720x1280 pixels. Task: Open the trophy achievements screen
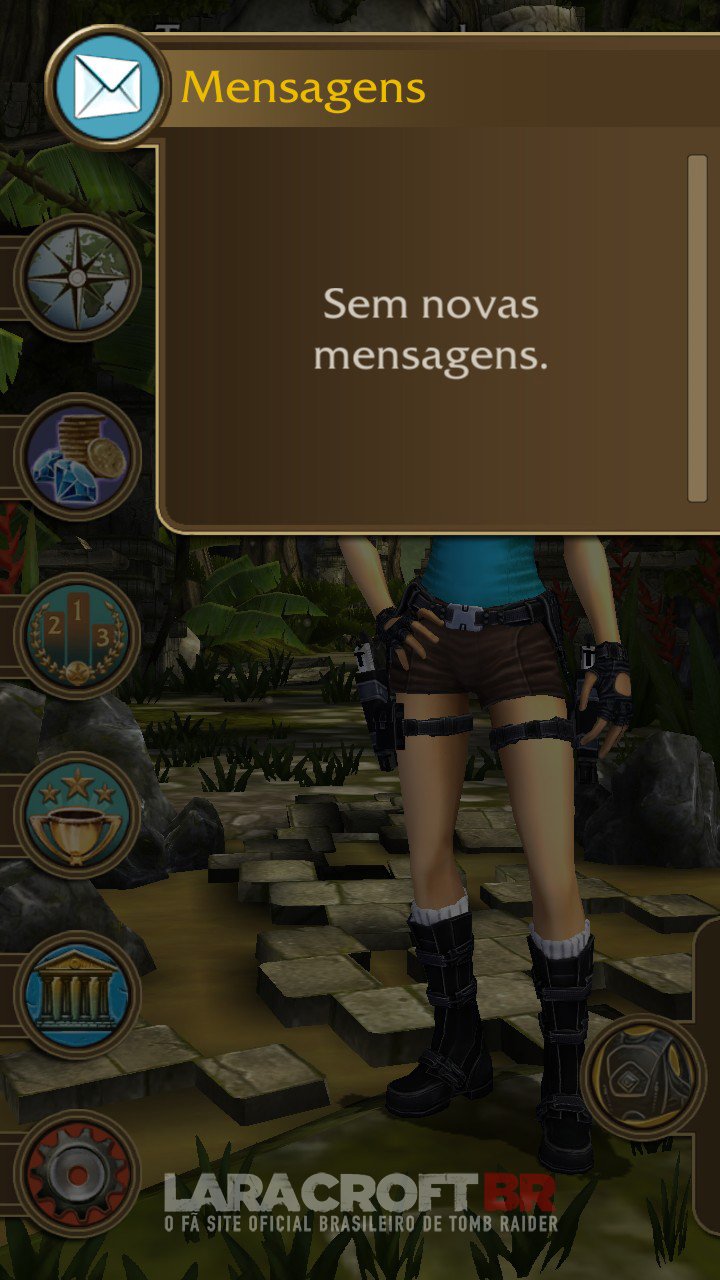click(77, 815)
